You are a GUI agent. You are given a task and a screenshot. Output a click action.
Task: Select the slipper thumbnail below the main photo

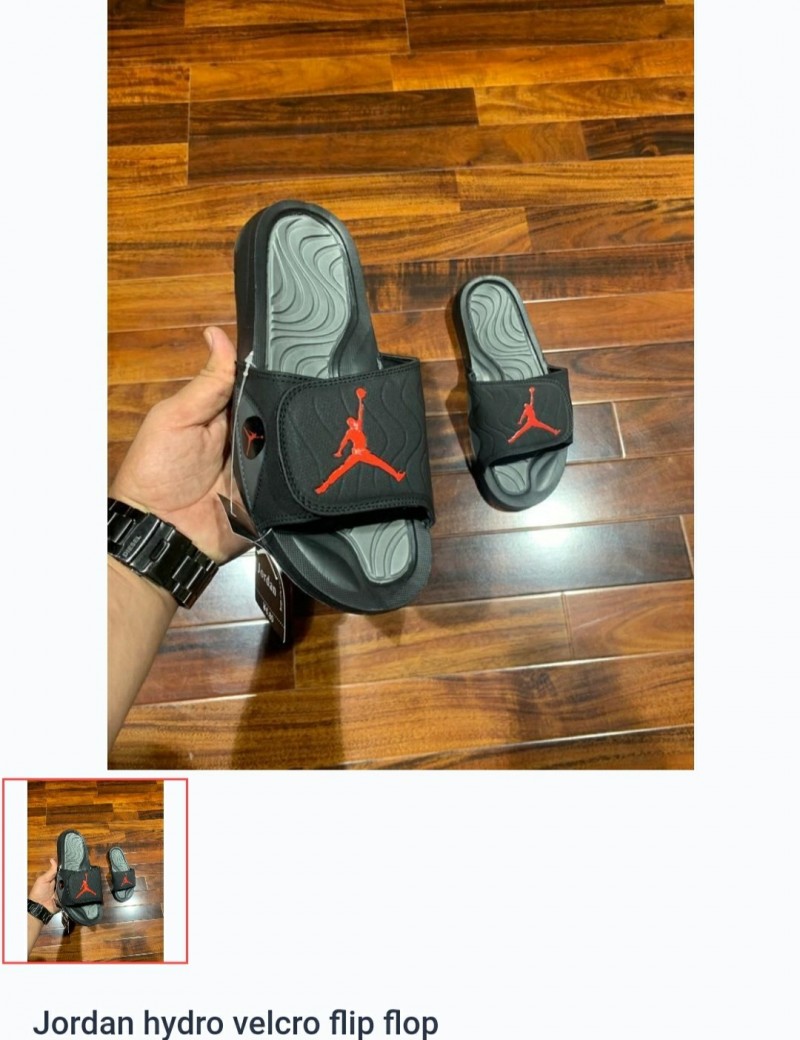pos(95,870)
